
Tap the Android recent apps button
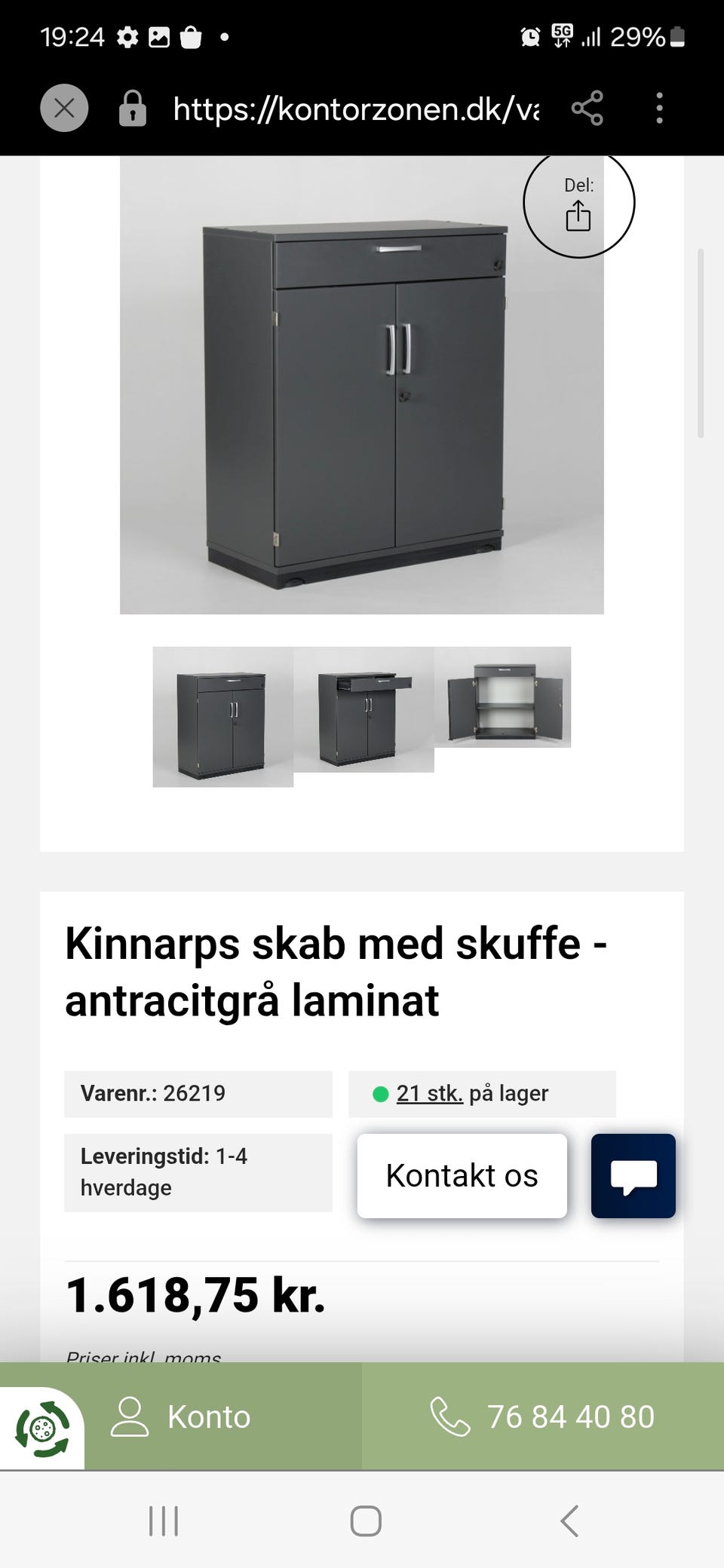pyautogui.click(x=163, y=1521)
